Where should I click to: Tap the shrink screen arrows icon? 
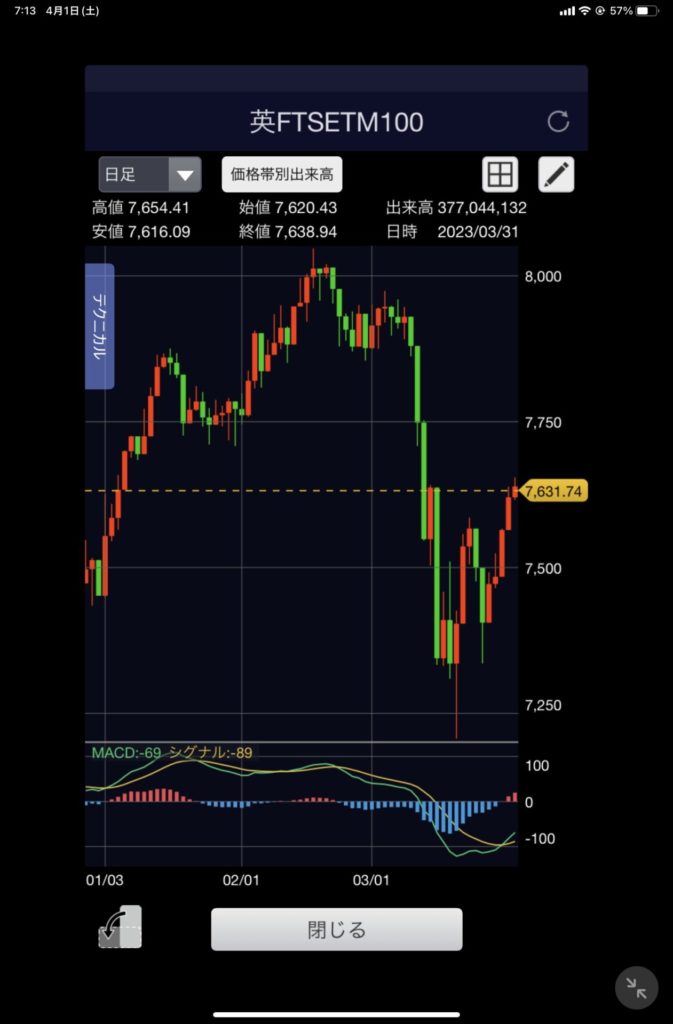click(x=636, y=987)
